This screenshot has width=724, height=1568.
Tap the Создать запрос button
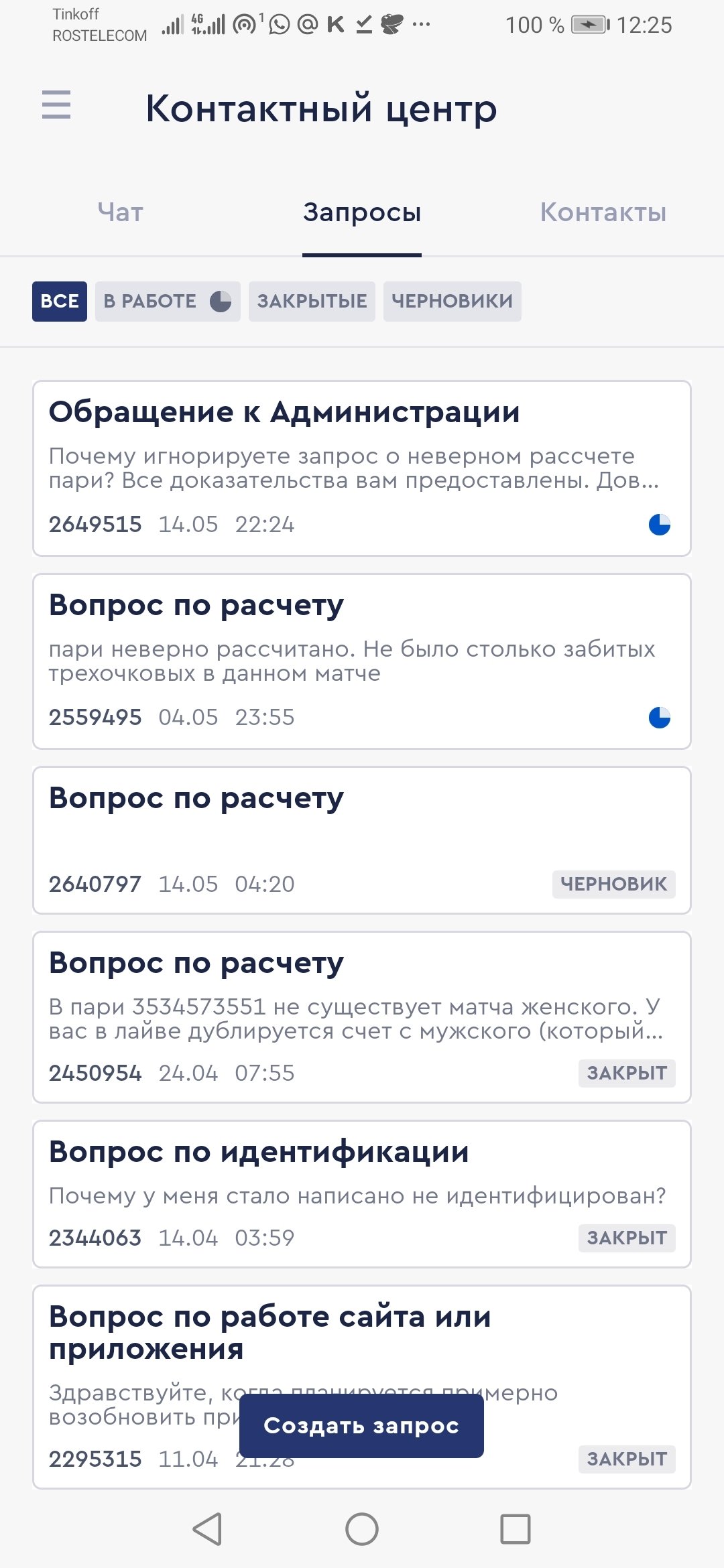tap(361, 1425)
